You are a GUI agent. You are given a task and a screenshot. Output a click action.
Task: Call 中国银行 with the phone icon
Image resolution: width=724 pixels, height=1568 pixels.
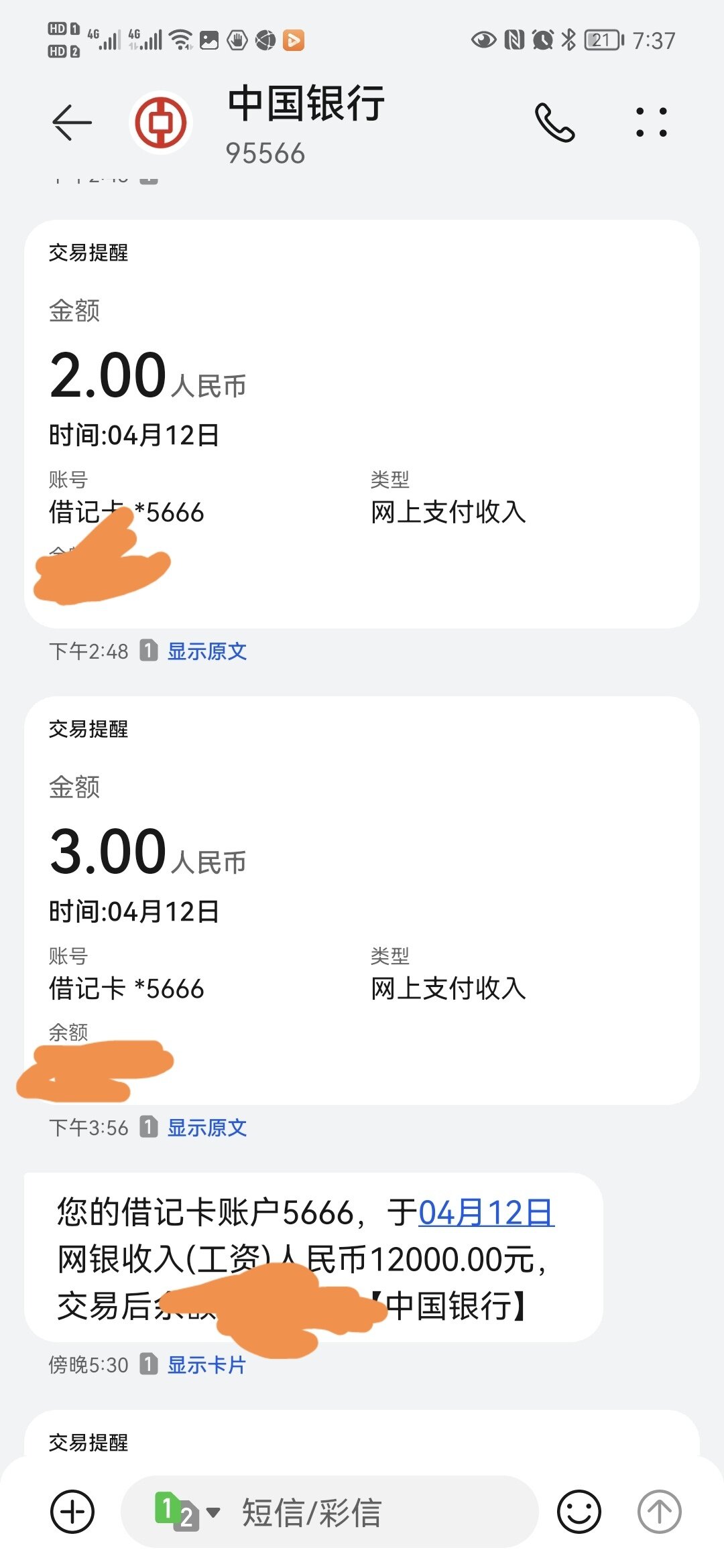[x=554, y=123]
